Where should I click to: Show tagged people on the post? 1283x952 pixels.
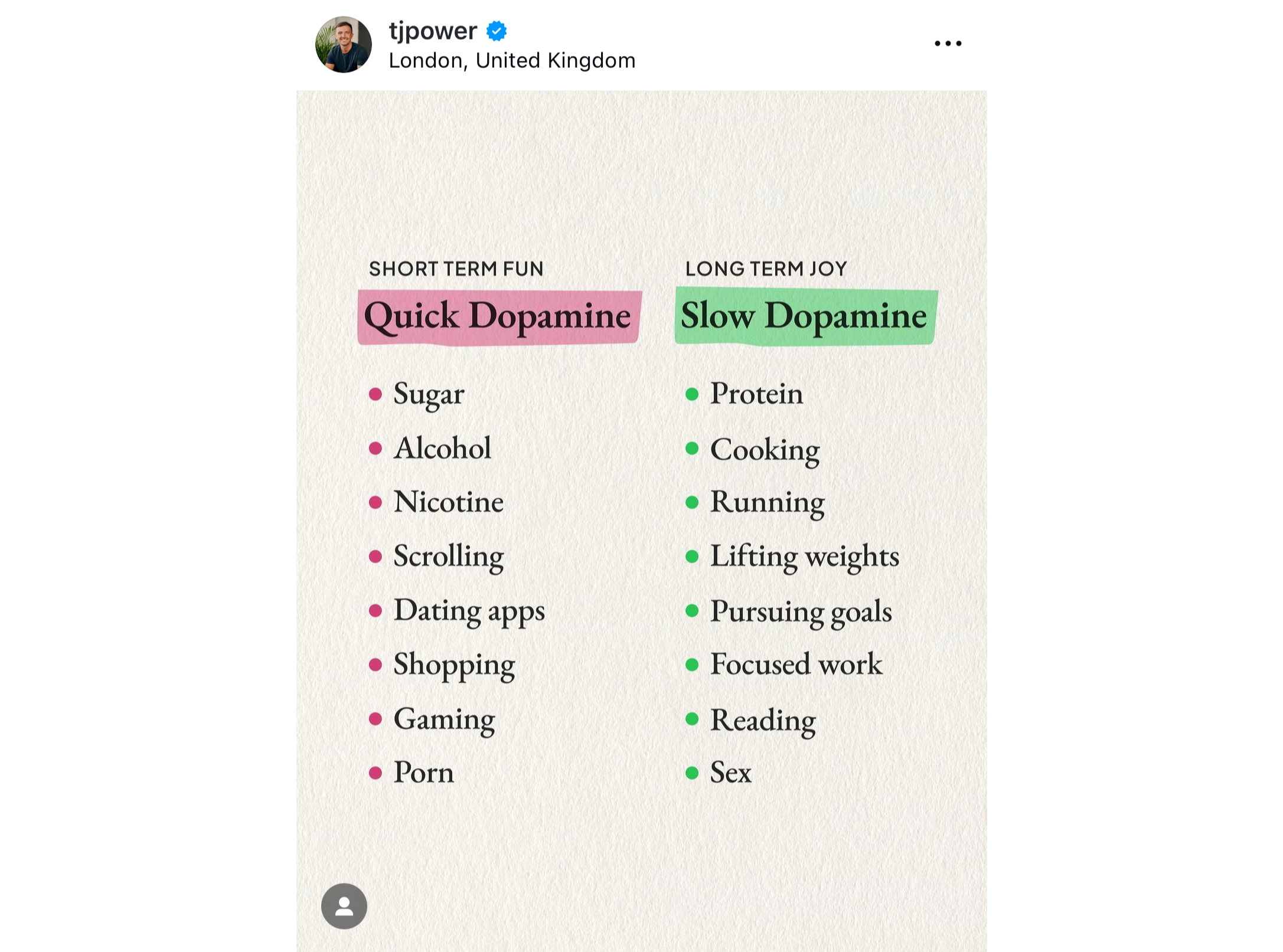pyautogui.click(x=344, y=906)
